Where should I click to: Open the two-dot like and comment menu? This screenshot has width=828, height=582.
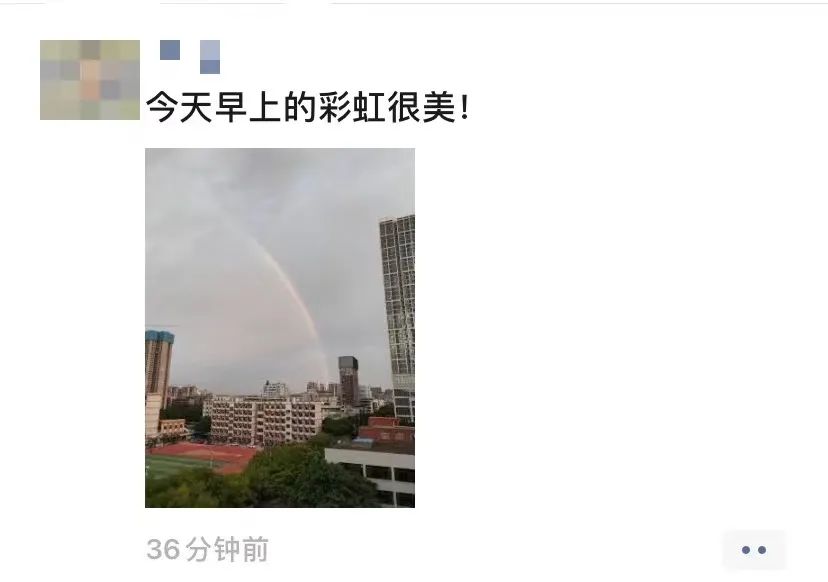point(753,550)
